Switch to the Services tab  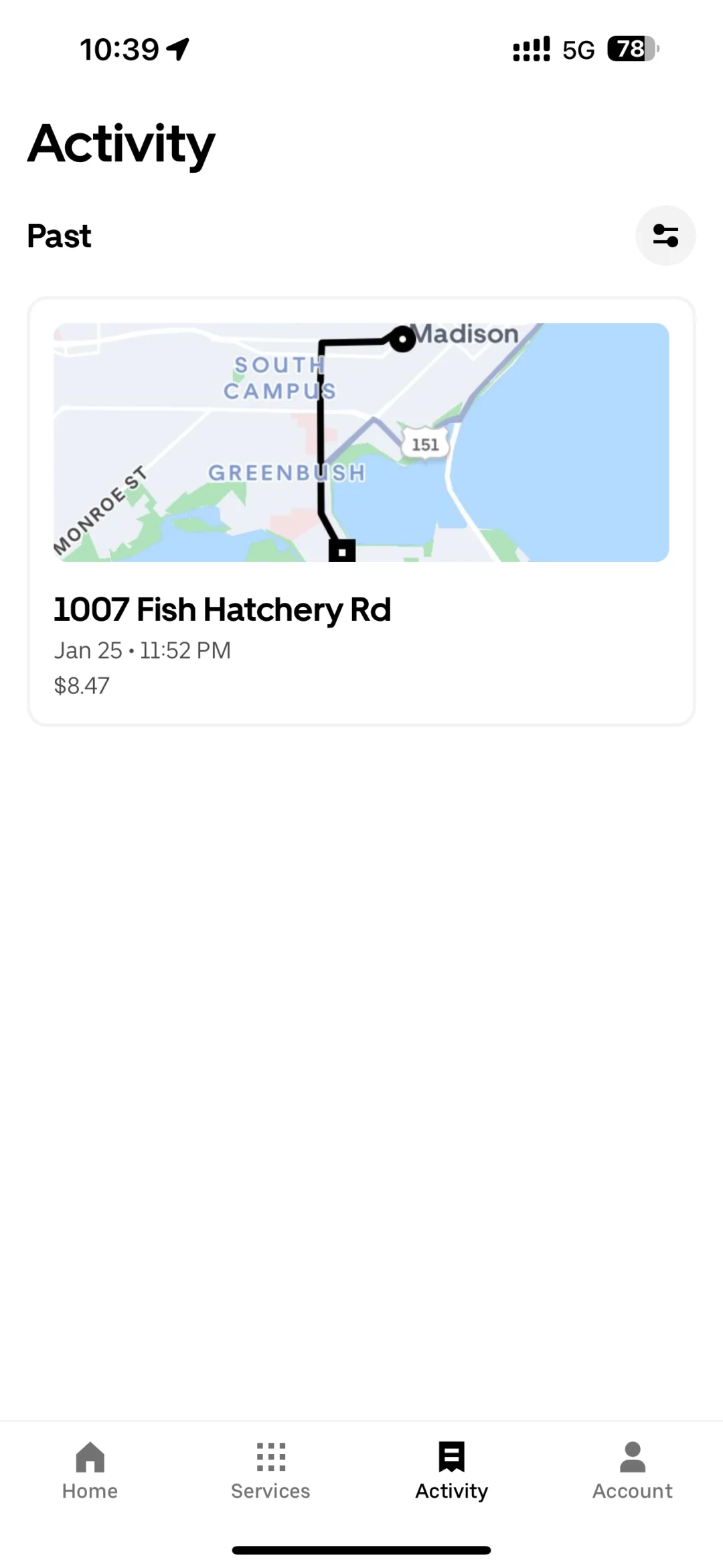[x=270, y=1472]
